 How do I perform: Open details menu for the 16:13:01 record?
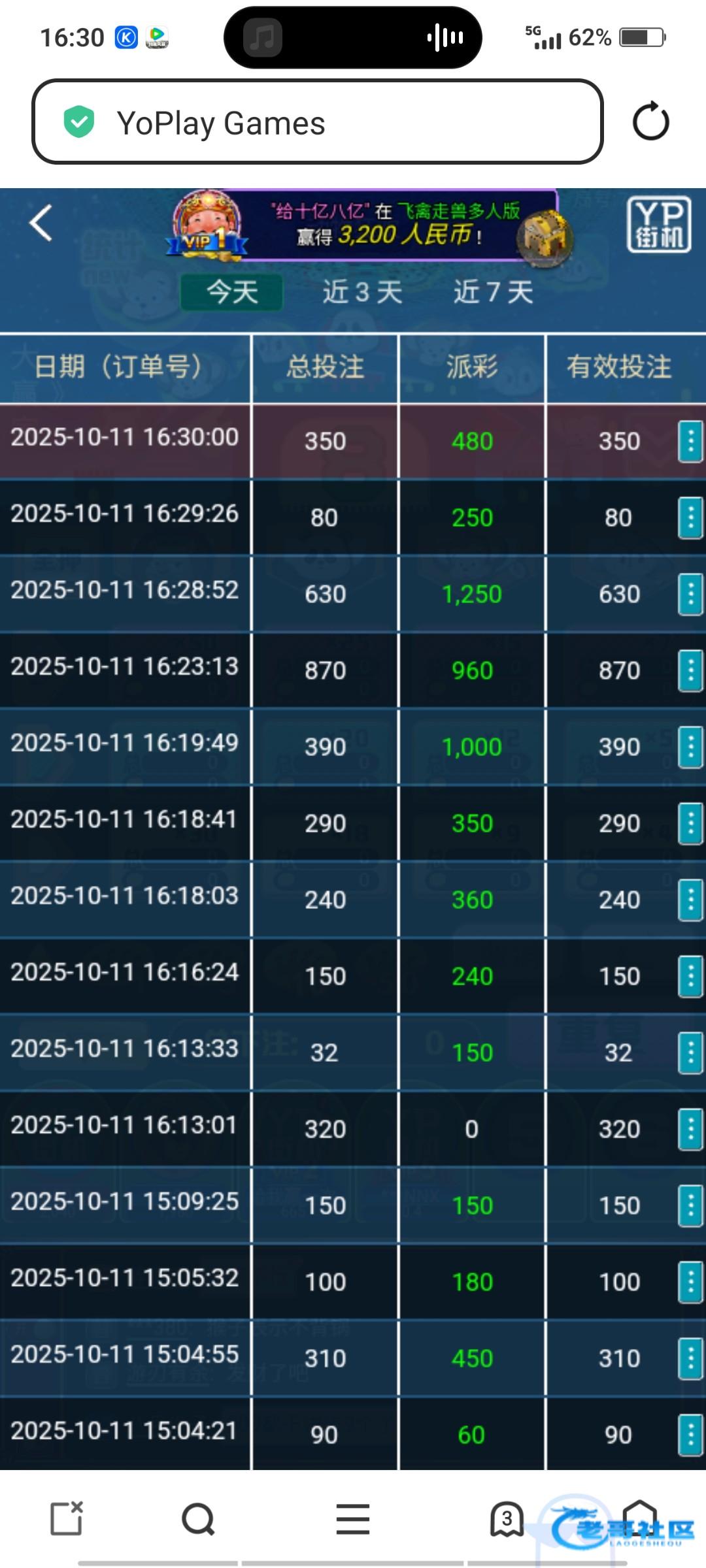[690, 1129]
